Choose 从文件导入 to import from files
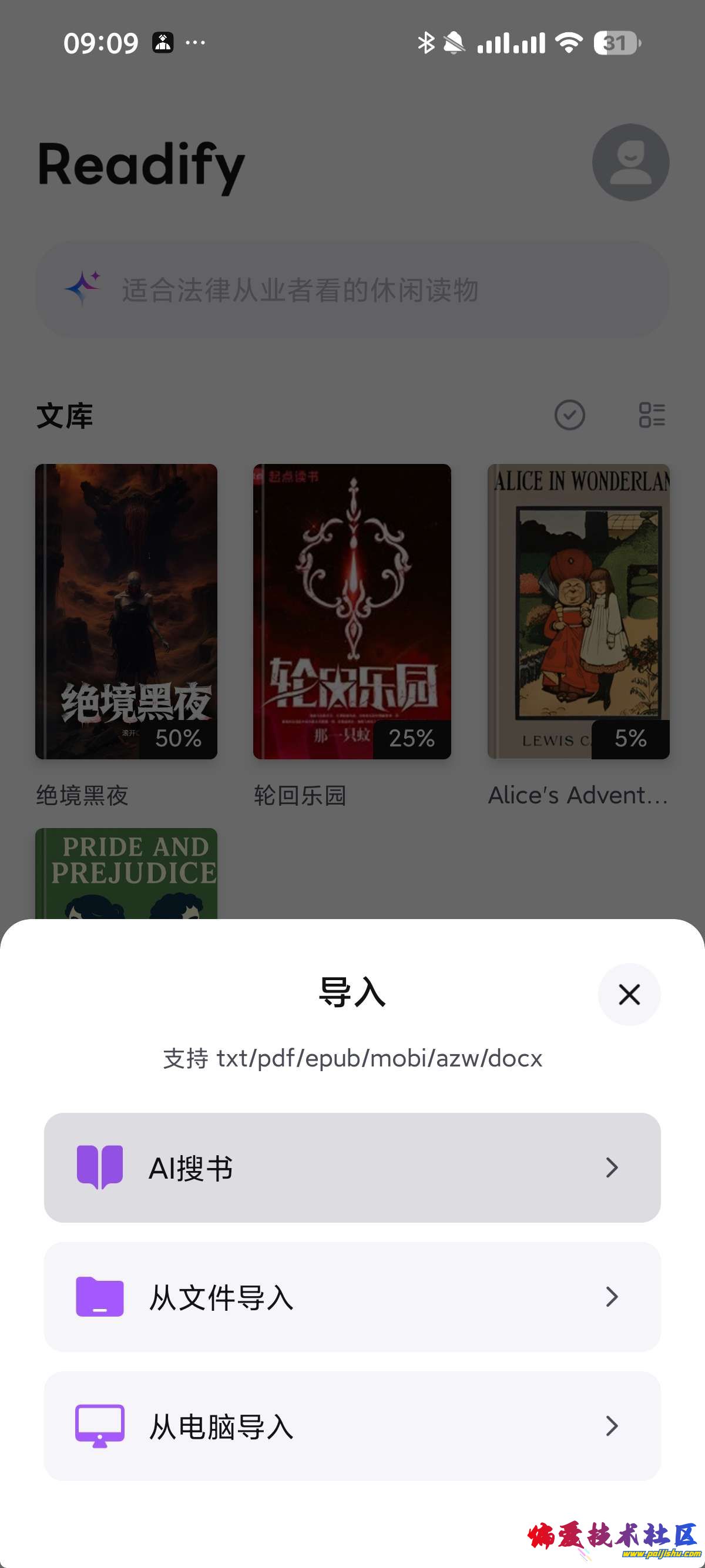The width and height of the screenshot is (705, 1568). [x=352, y=1297]
